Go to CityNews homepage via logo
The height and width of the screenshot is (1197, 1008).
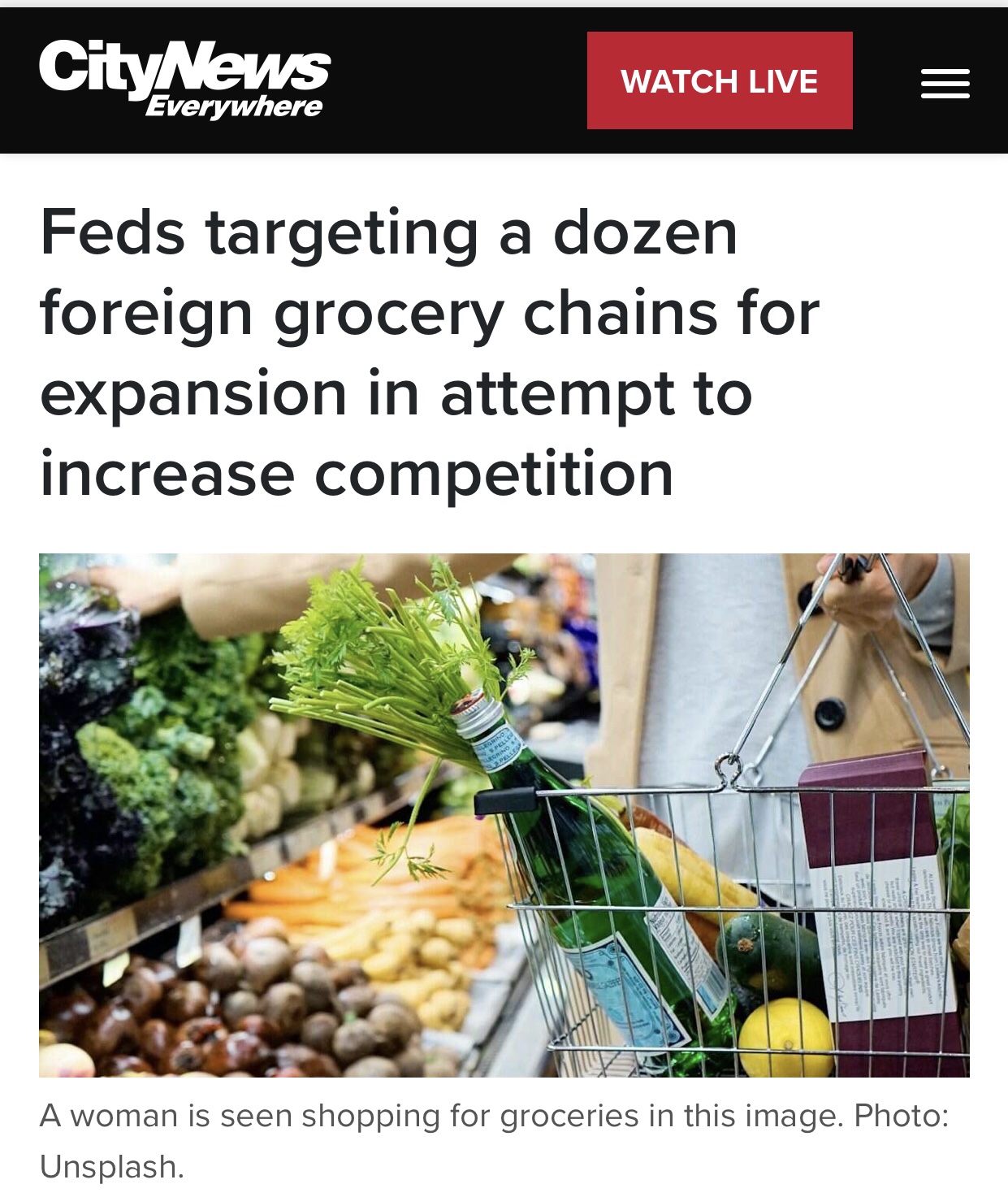tap(184, 79)
